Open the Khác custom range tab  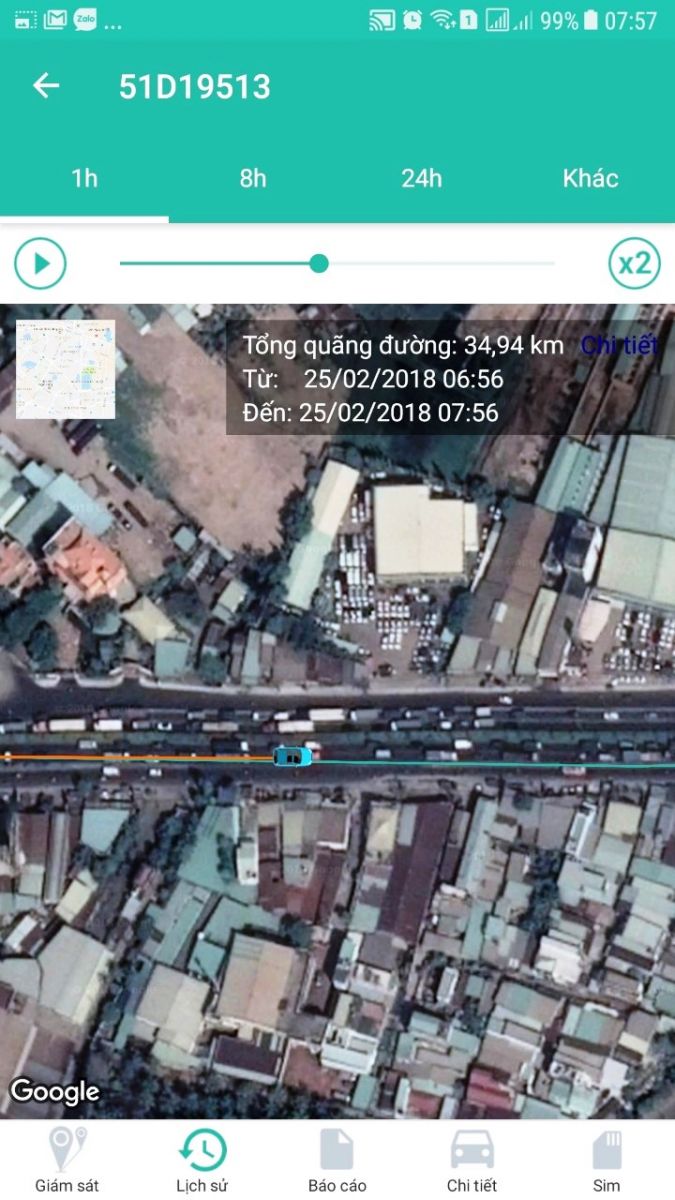coord(590,179)
